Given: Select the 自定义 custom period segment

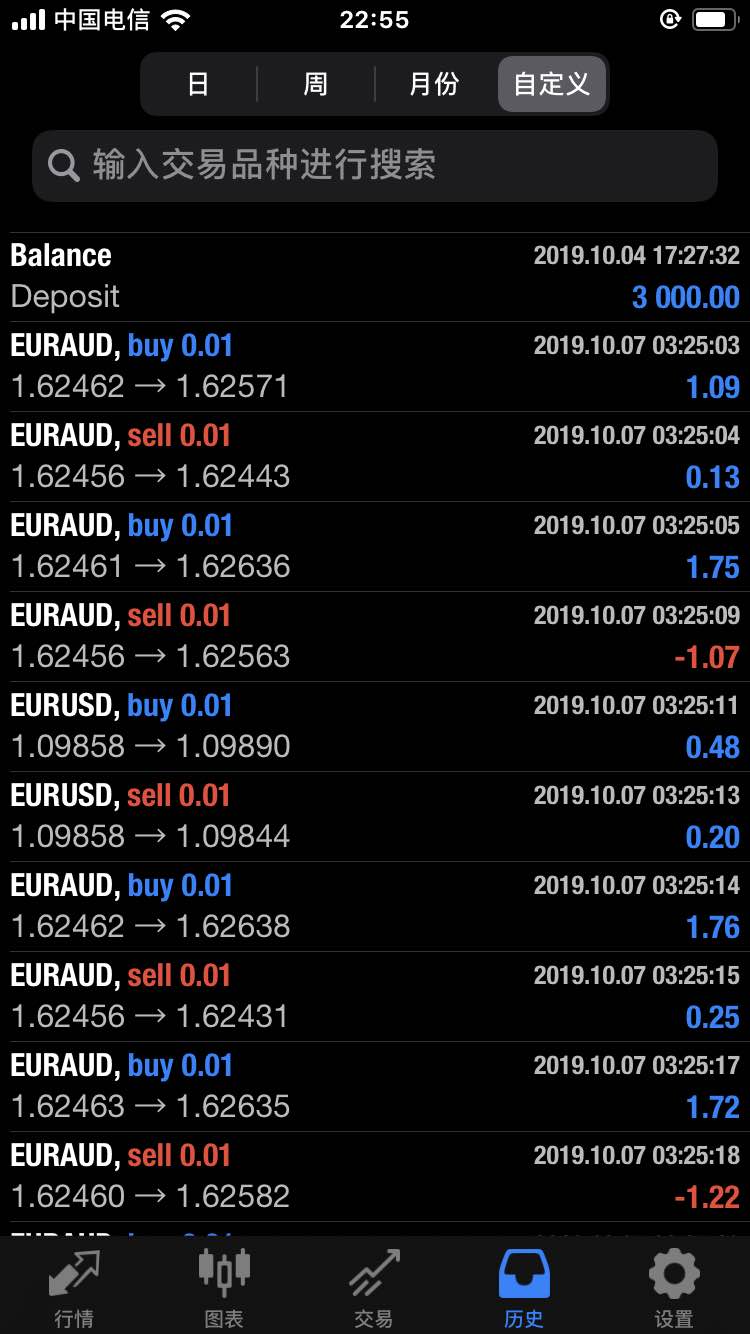Looking at the screenshot, I should click(552, 84).
